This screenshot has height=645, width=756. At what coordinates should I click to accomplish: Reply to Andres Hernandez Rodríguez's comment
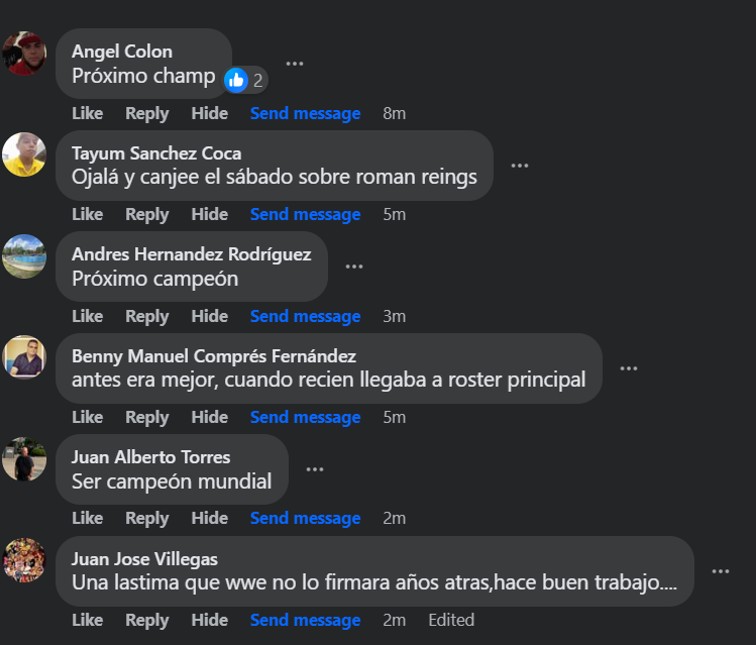click(x=146, y=316)
